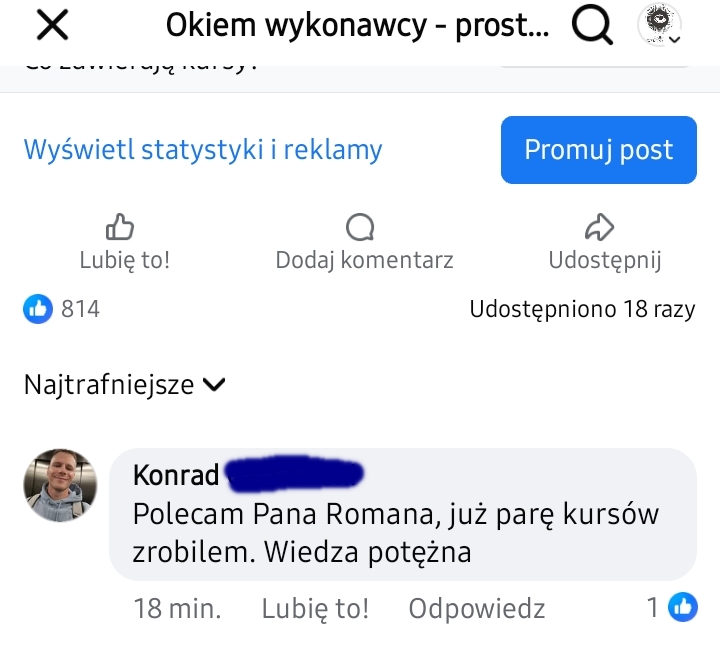View the 814 reactions list
Screen dimensions: 720x670
click(63, 309)
